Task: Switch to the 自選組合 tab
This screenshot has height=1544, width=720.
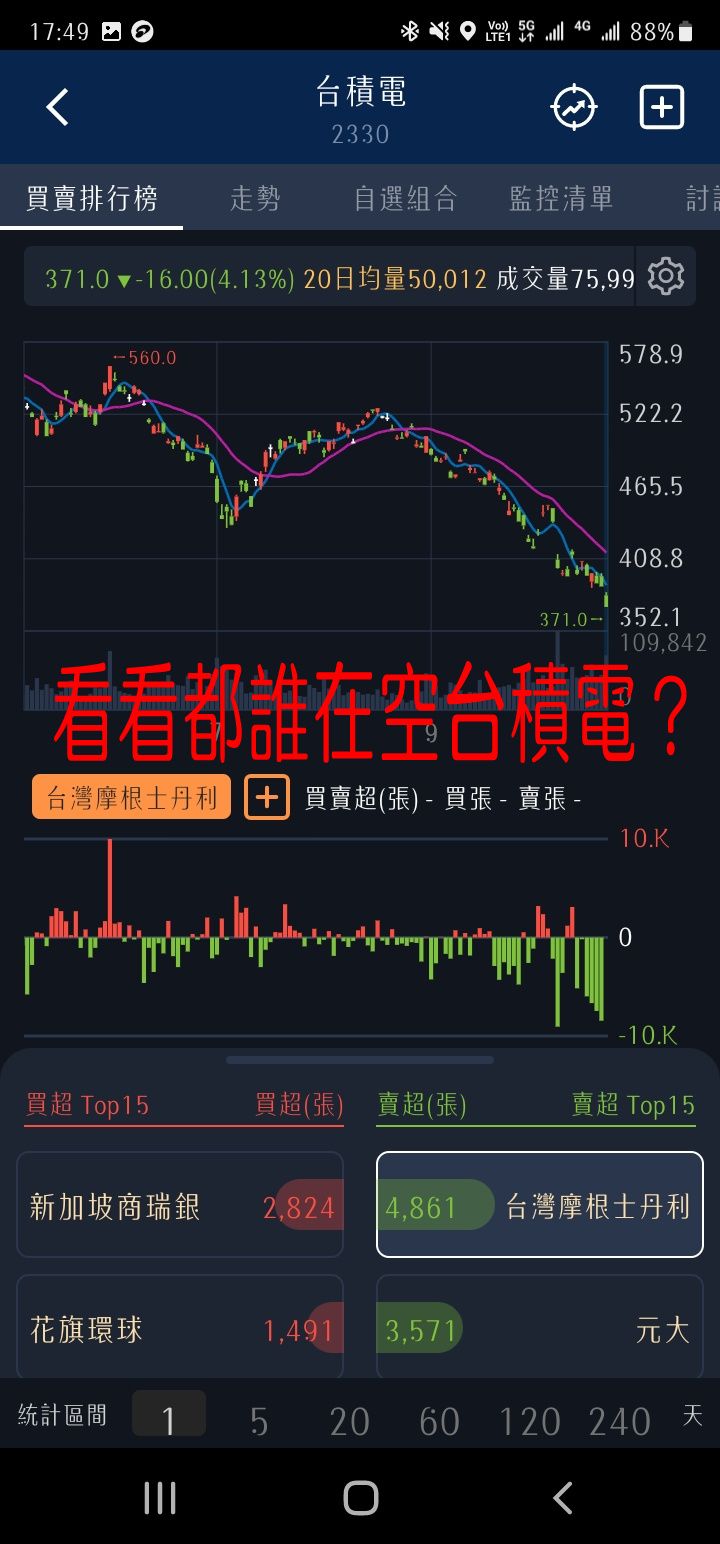Action: pyautogui.click(x=405, y=198)
